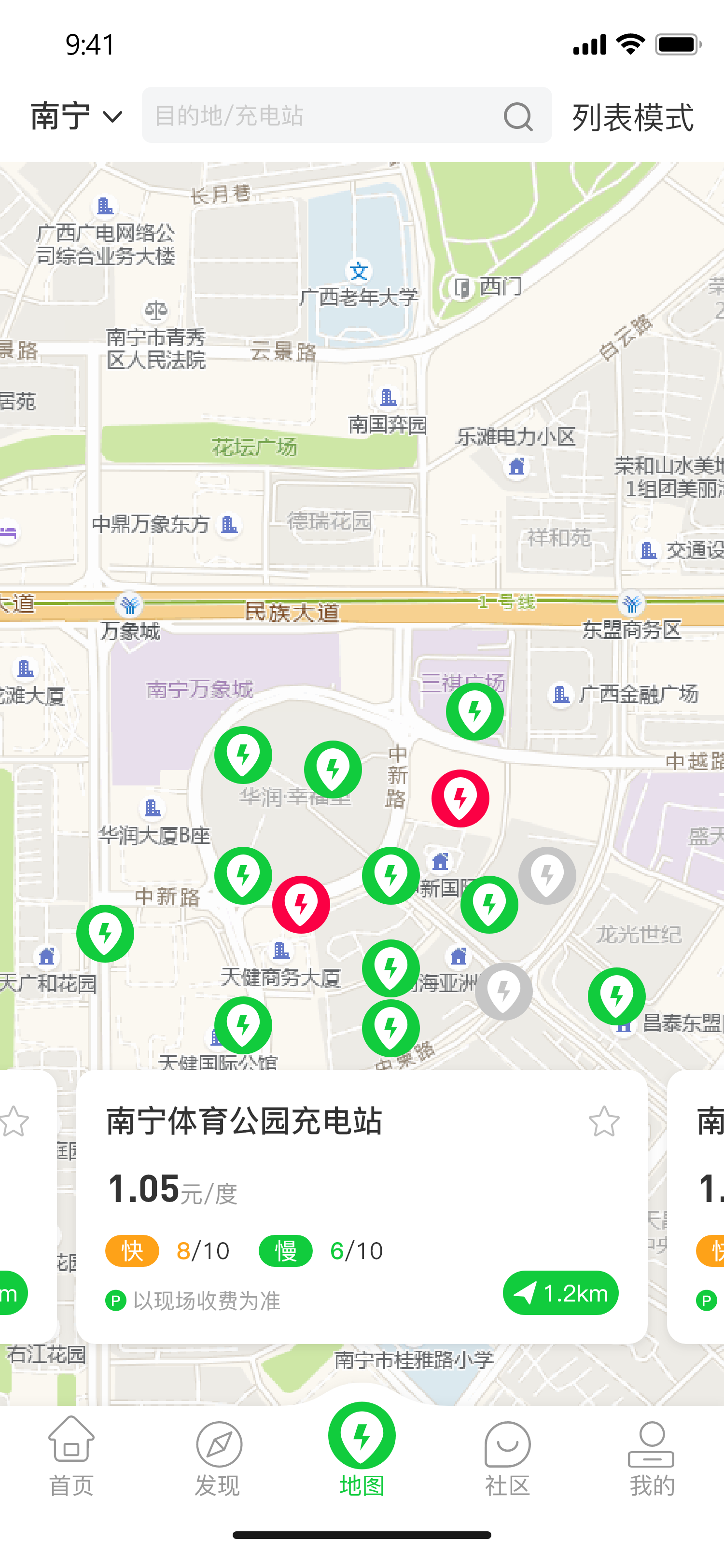Tap the 1.2km navigation button
This screenshot has width=724, height=1568.
pos(560,1293)
